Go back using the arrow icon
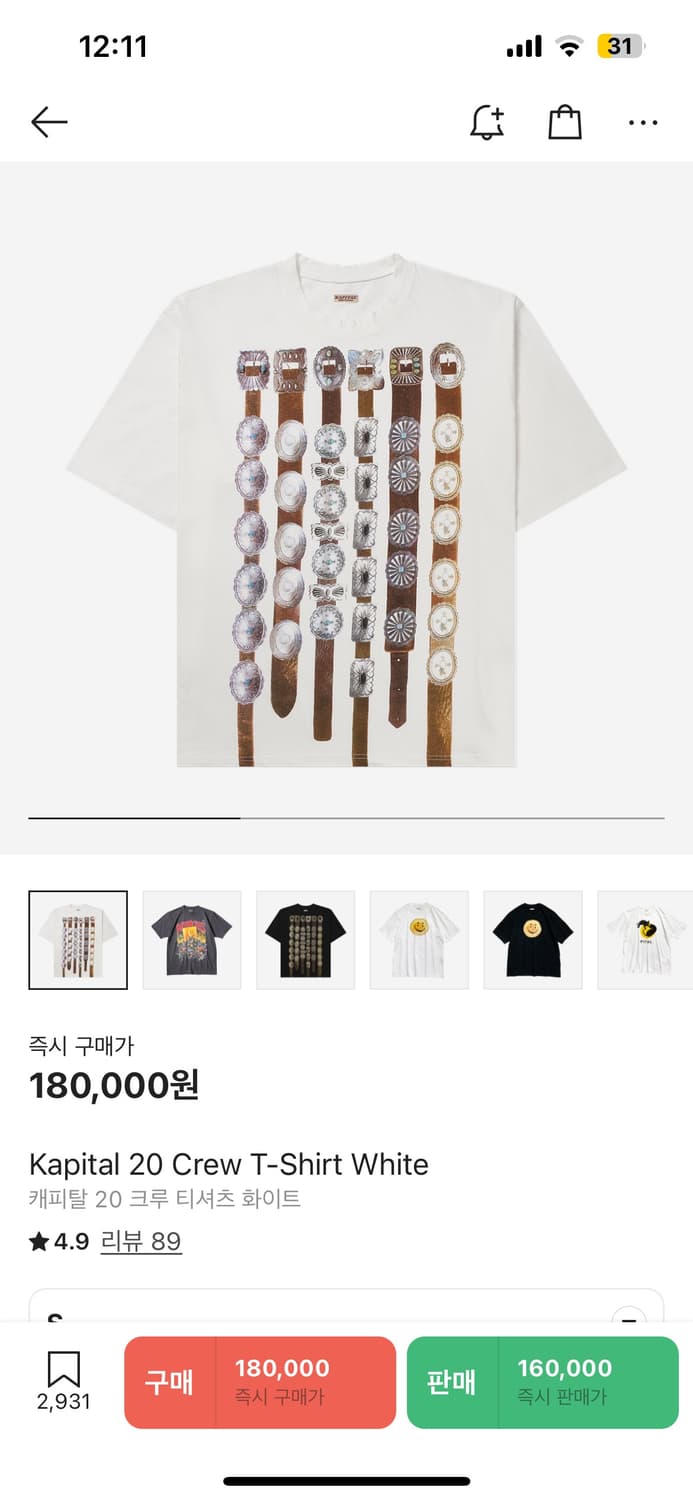 tap(49, 123)
